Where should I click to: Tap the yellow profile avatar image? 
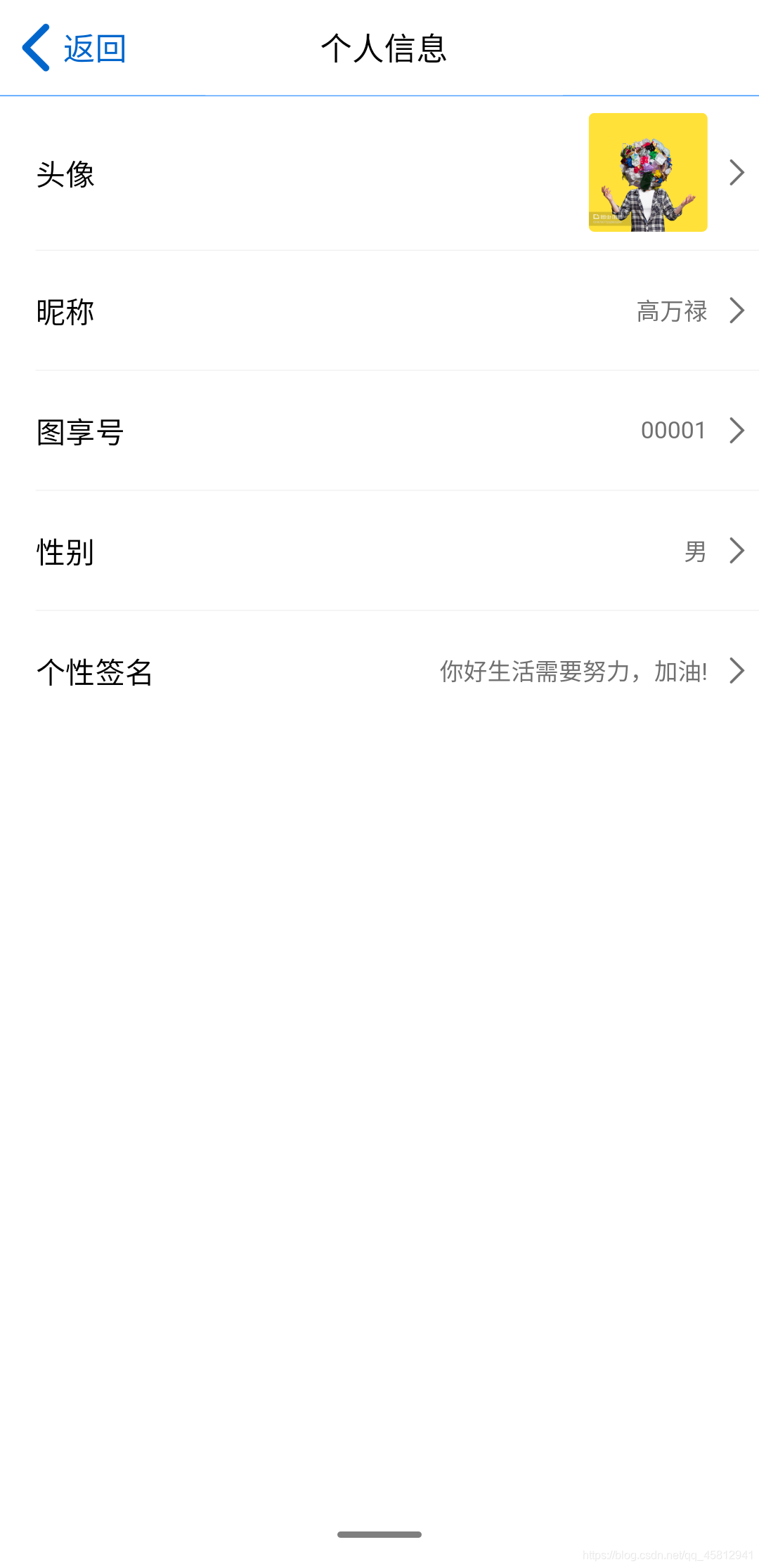click(x=647, y=172)
